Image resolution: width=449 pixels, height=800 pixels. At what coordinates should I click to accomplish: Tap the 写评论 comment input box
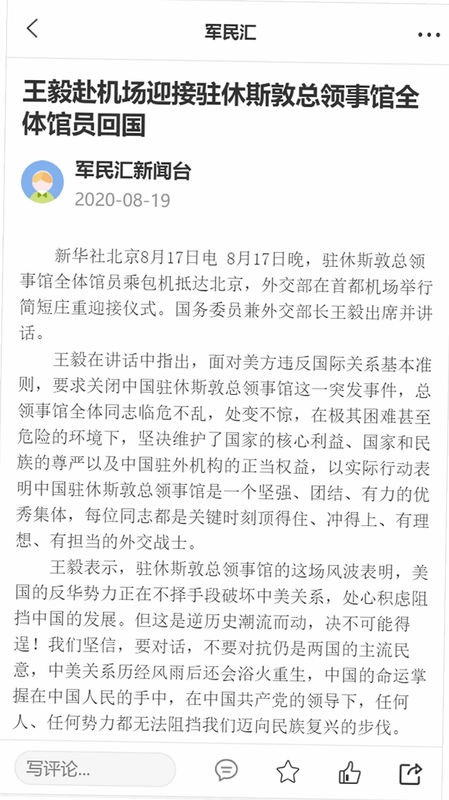[95, 769]
